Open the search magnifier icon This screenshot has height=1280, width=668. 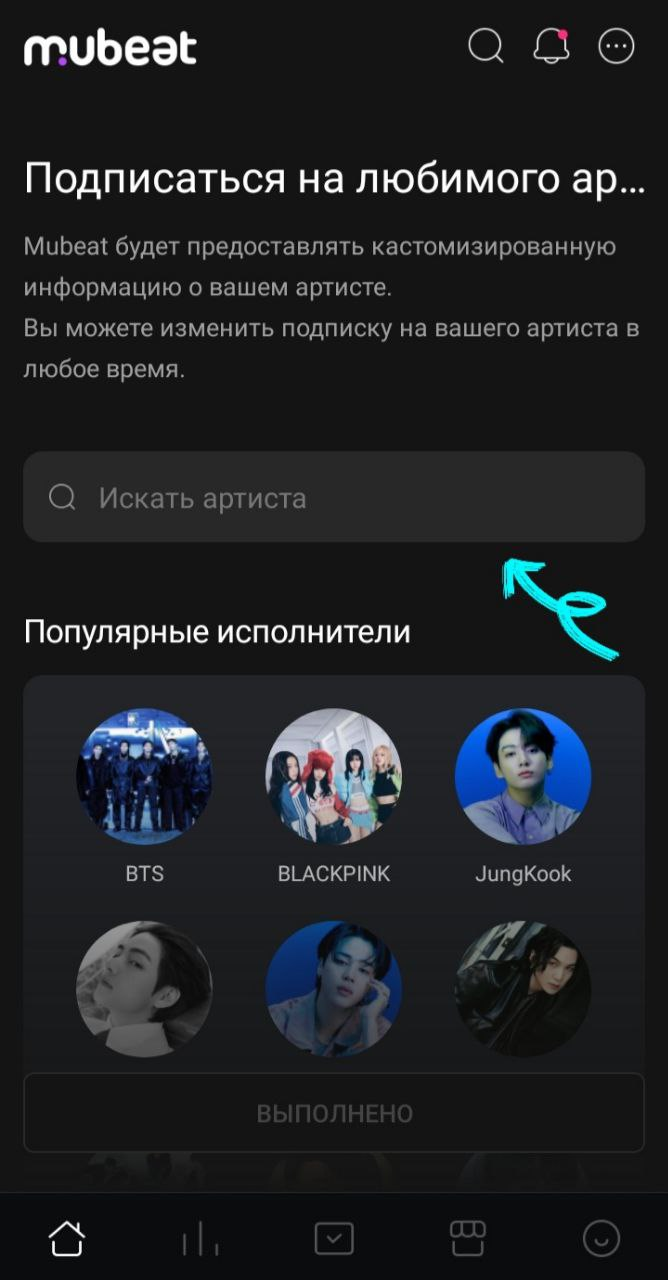pos(486,46)
